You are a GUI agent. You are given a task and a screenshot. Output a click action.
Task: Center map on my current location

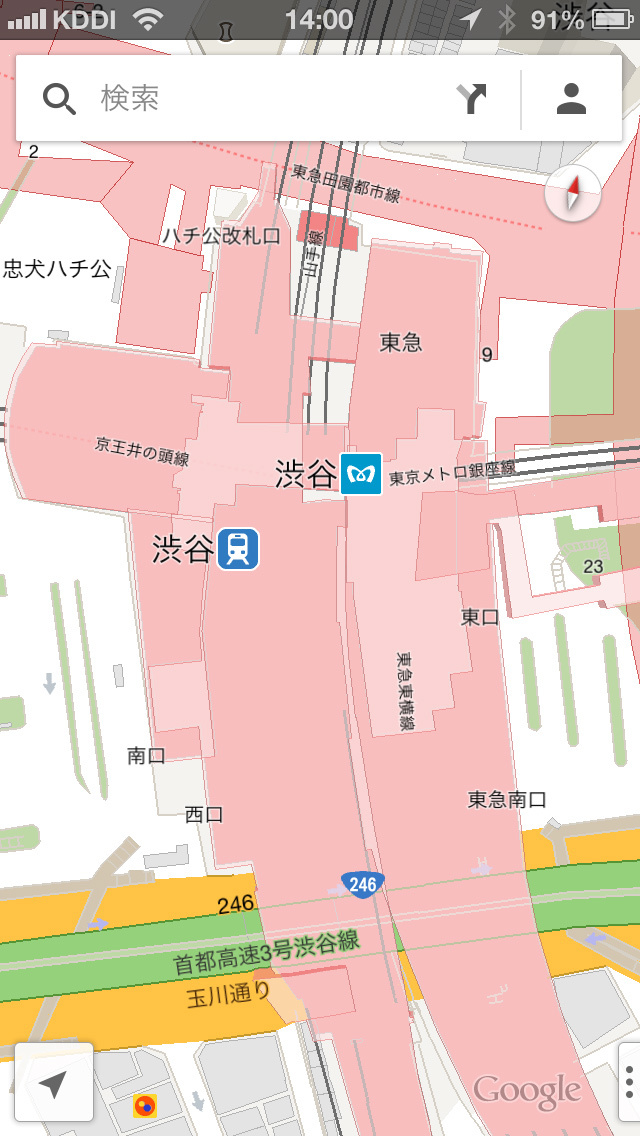(54, 1082)
